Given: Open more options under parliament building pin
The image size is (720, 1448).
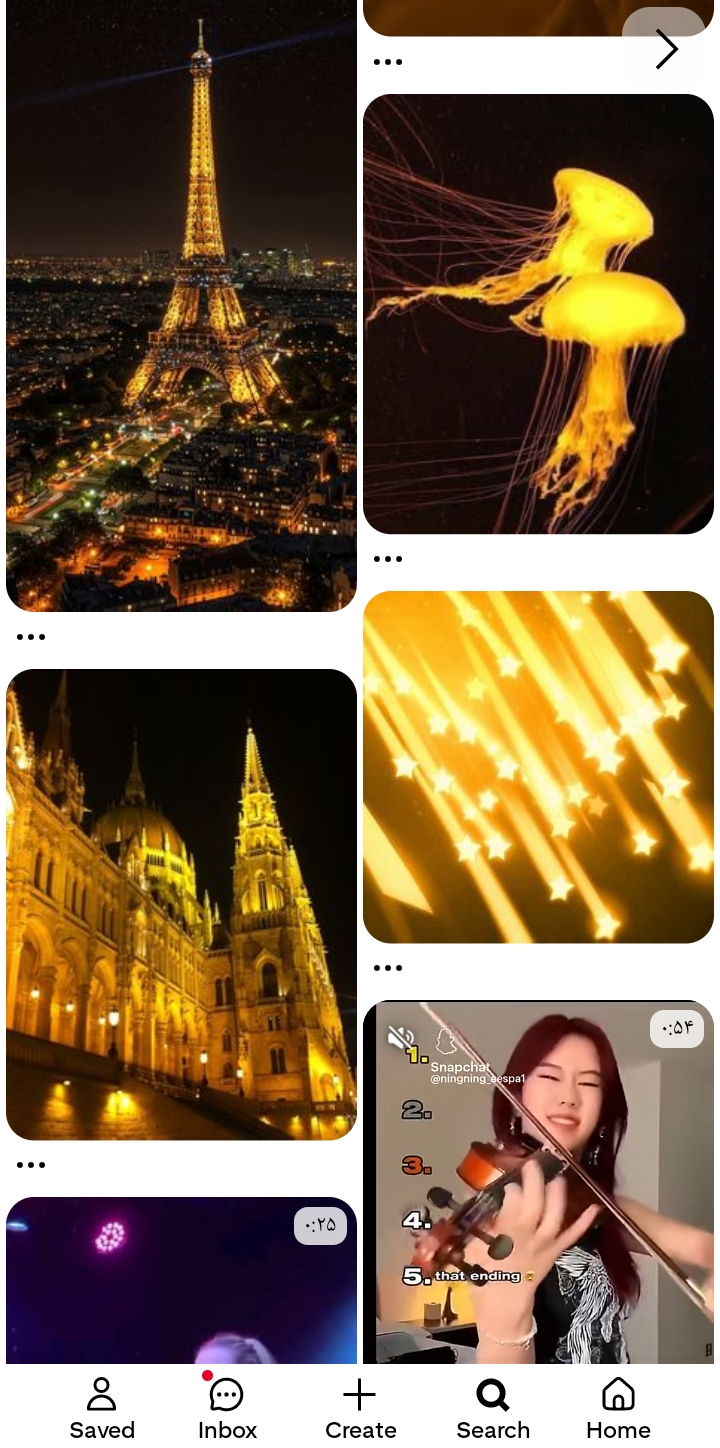Looking at the screenshot, I should point(31,1165).
